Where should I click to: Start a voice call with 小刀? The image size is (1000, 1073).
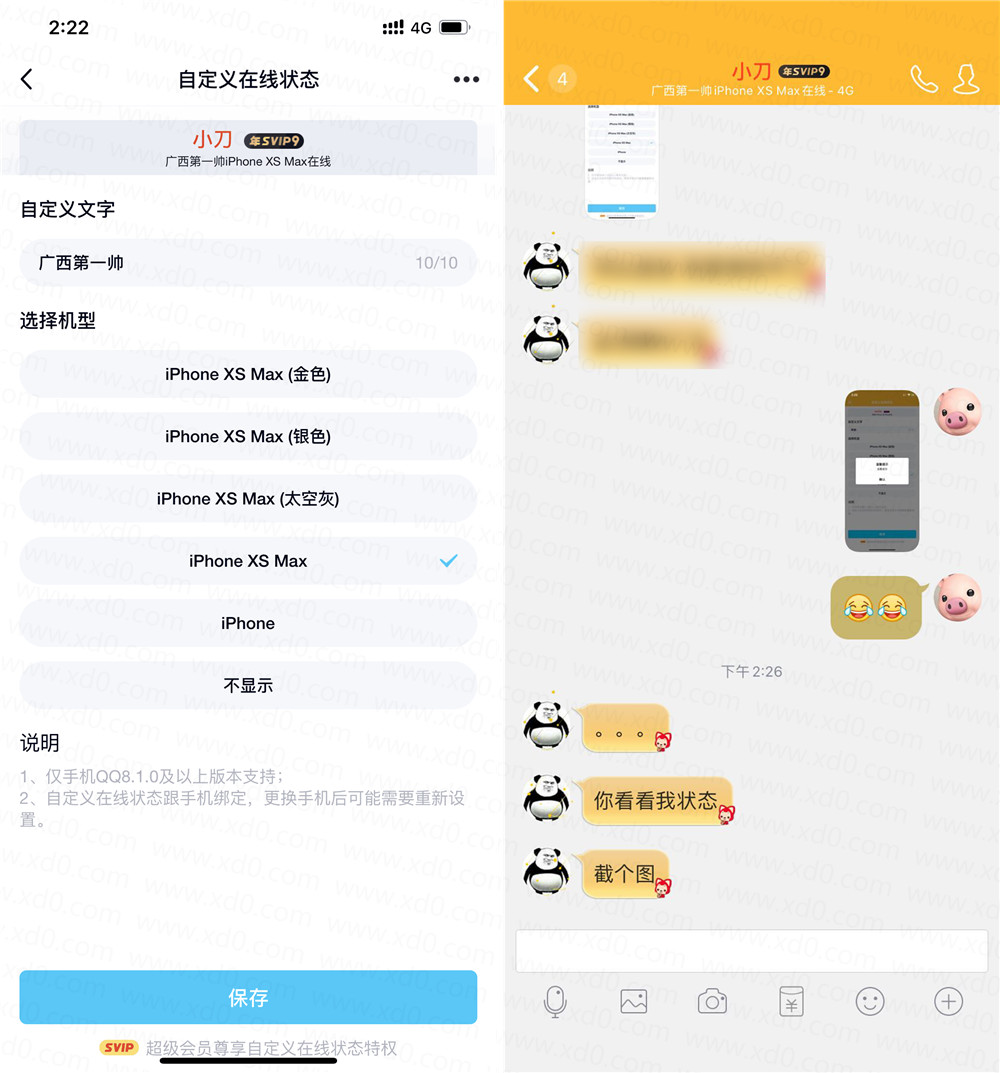924,79
